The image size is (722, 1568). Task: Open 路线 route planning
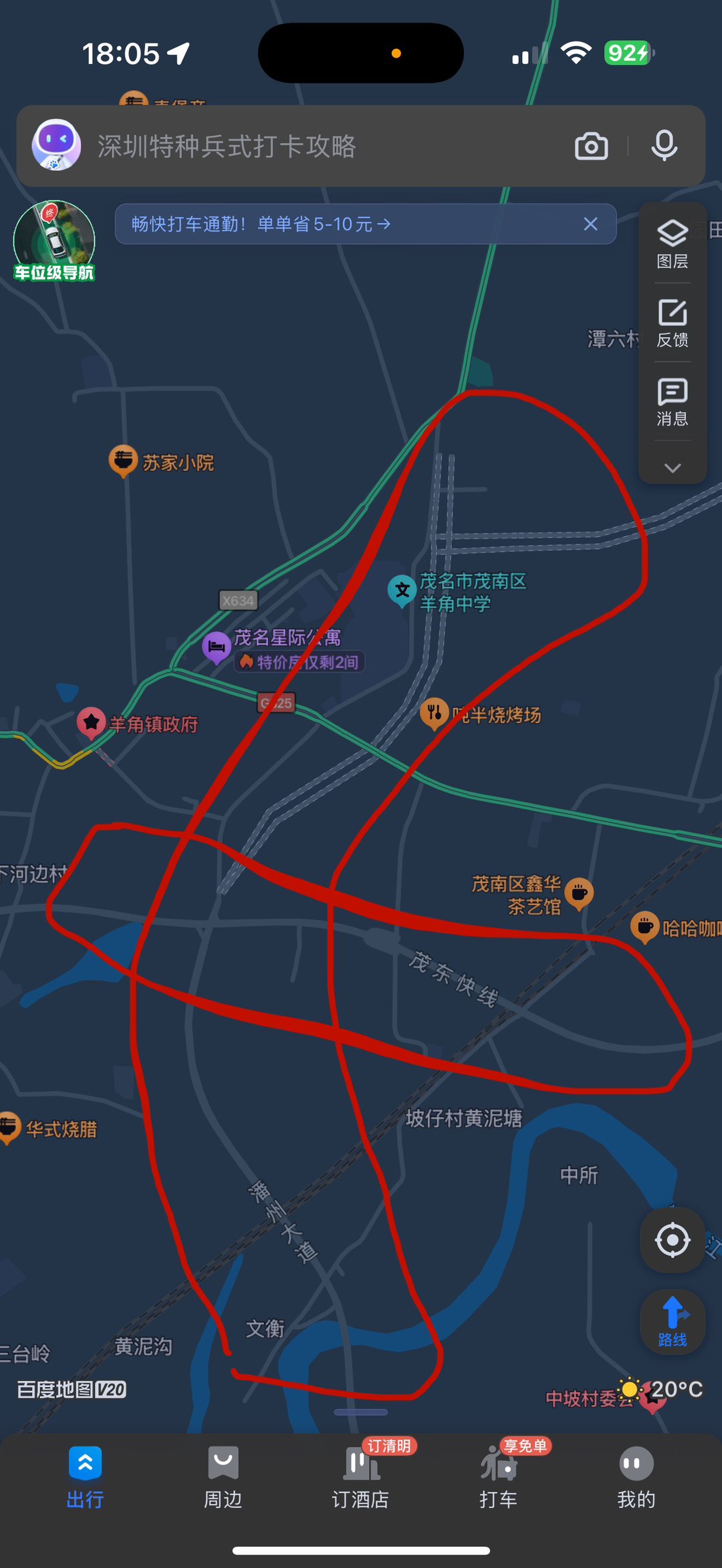[x=672, y=1321]
